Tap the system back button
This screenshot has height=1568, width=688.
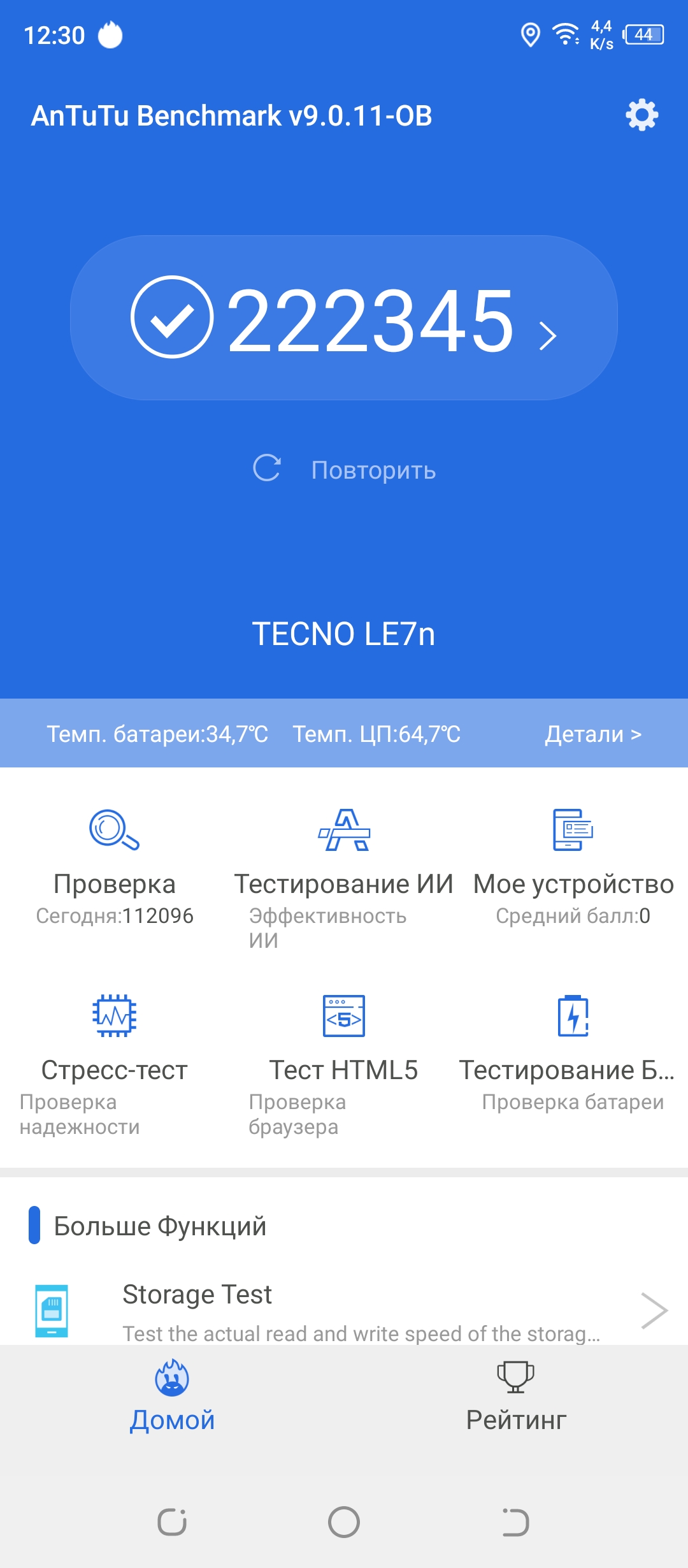coord(516,1522)
